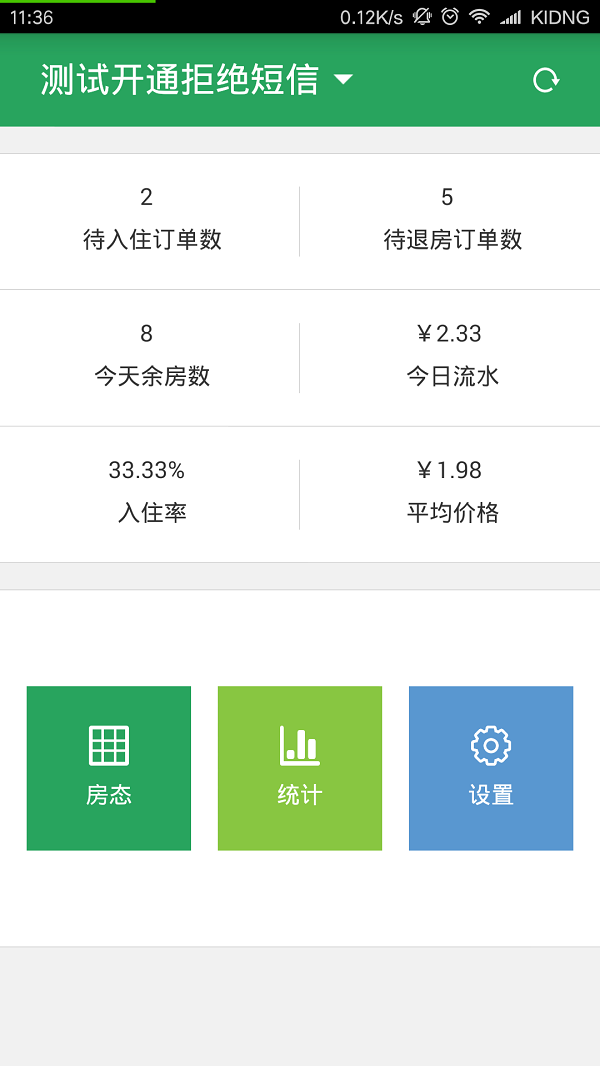View 待入住订单数 pending check-in orders
This screenshot has width=600, height=1066.
tap(150, 220)
